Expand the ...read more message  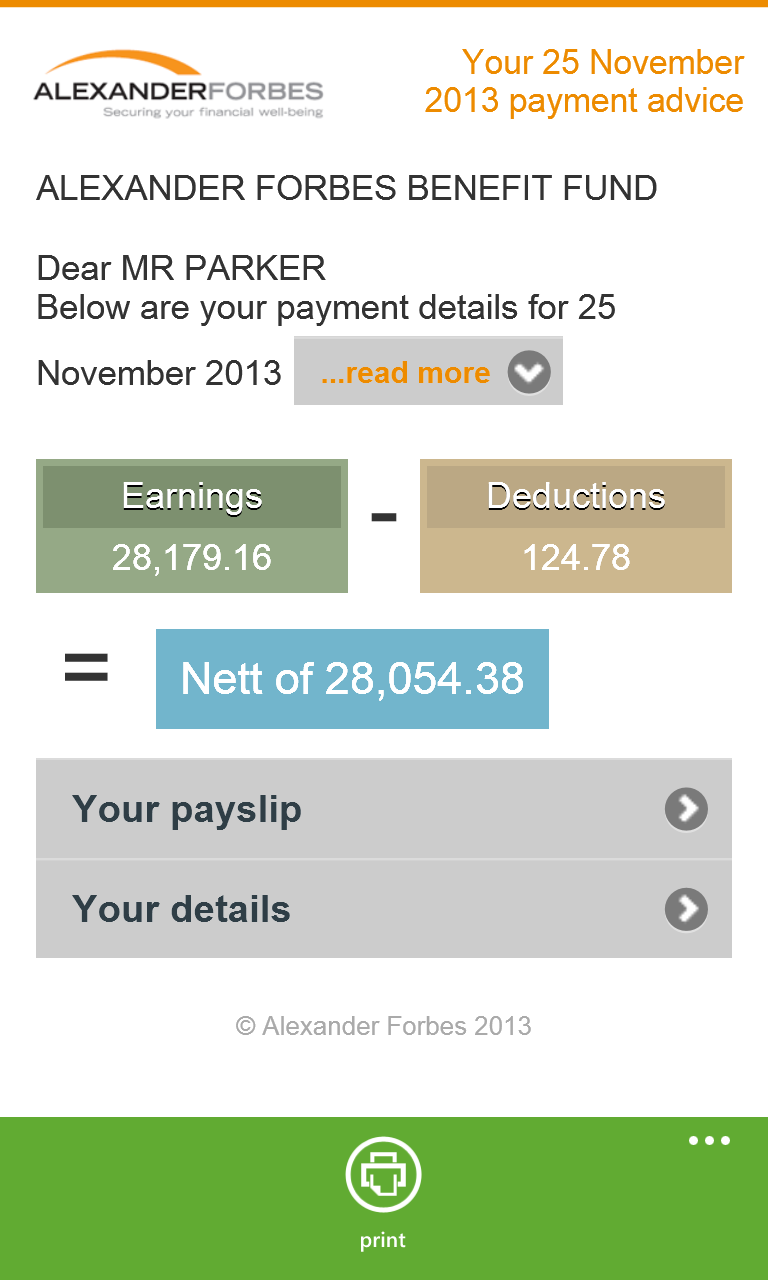[x=428, y=372]
